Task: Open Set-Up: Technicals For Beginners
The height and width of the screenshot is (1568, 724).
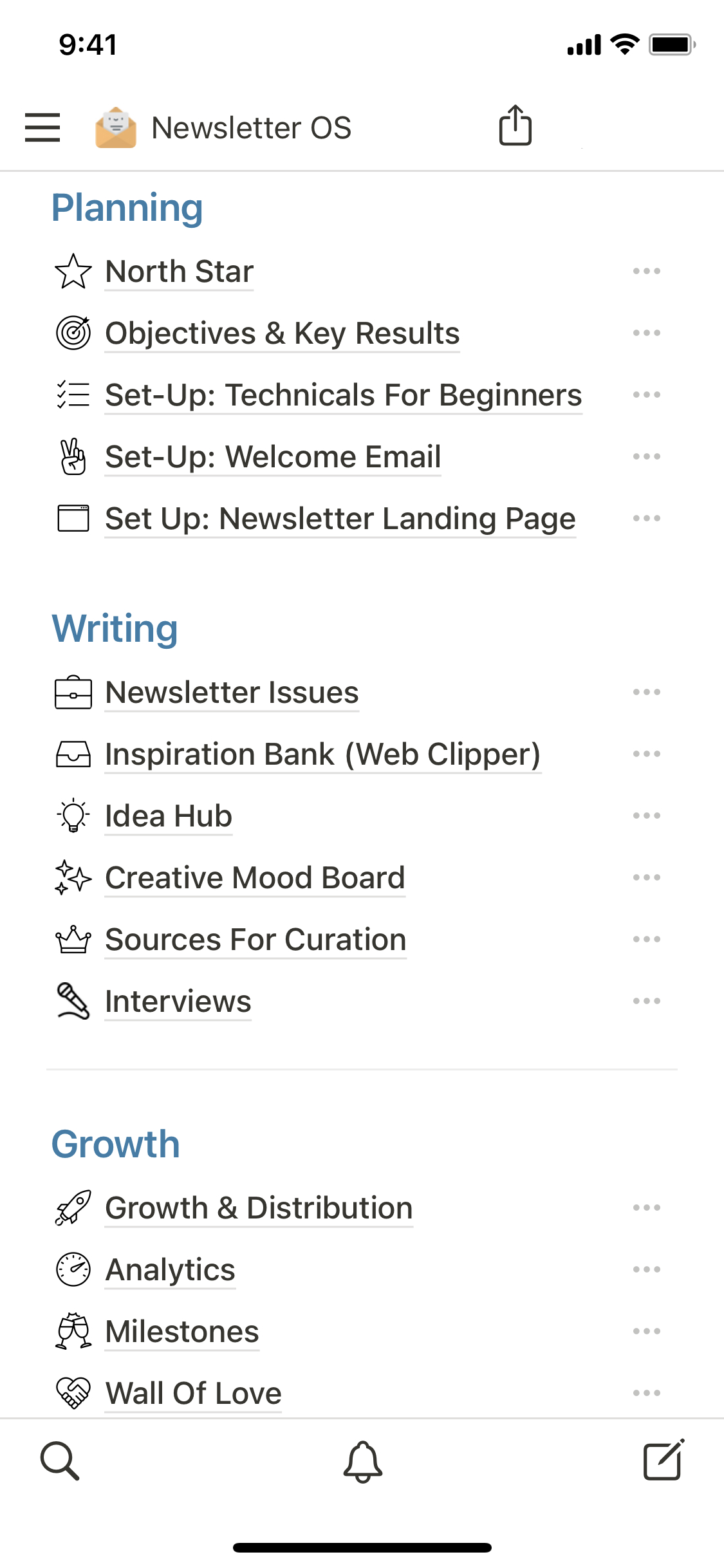Action: 343,395
